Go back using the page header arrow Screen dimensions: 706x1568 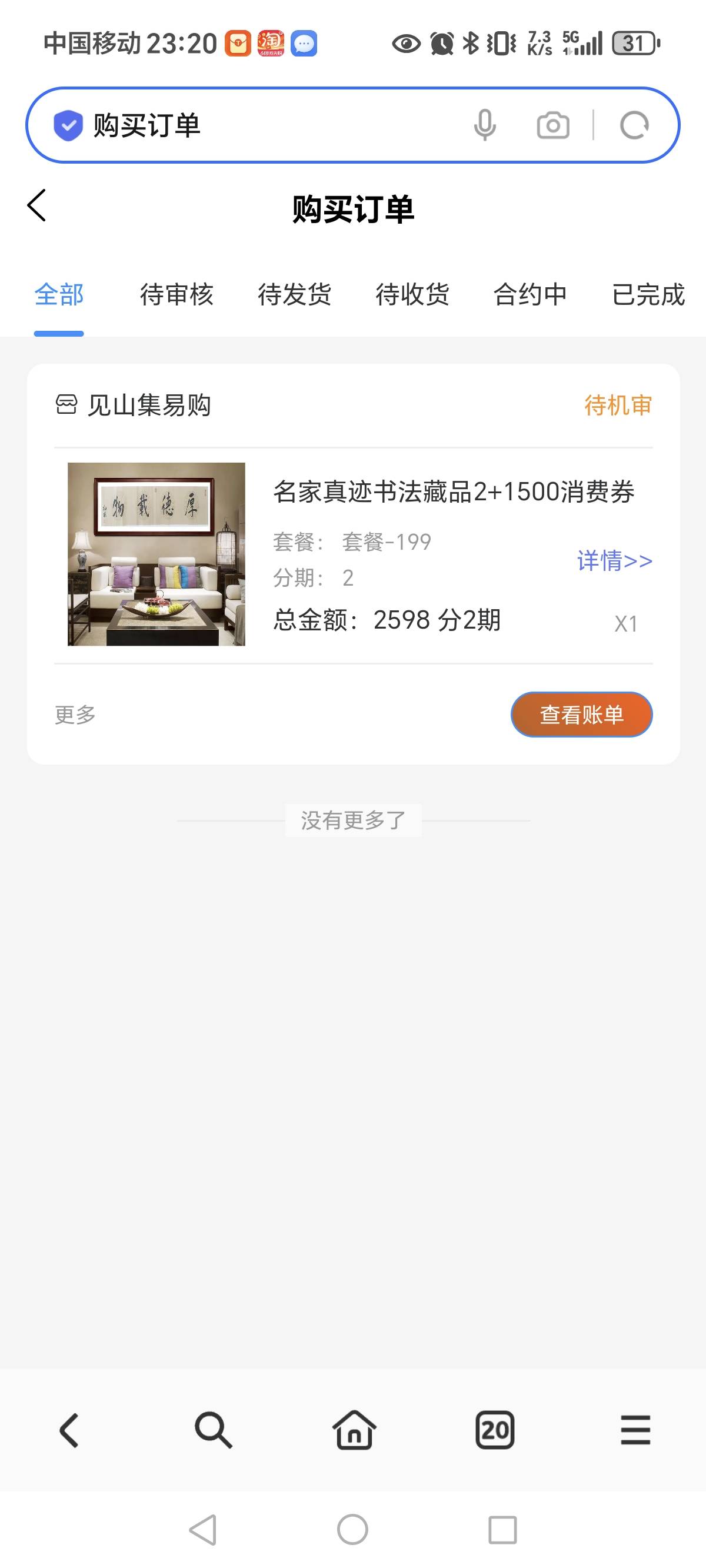(37, 206)
